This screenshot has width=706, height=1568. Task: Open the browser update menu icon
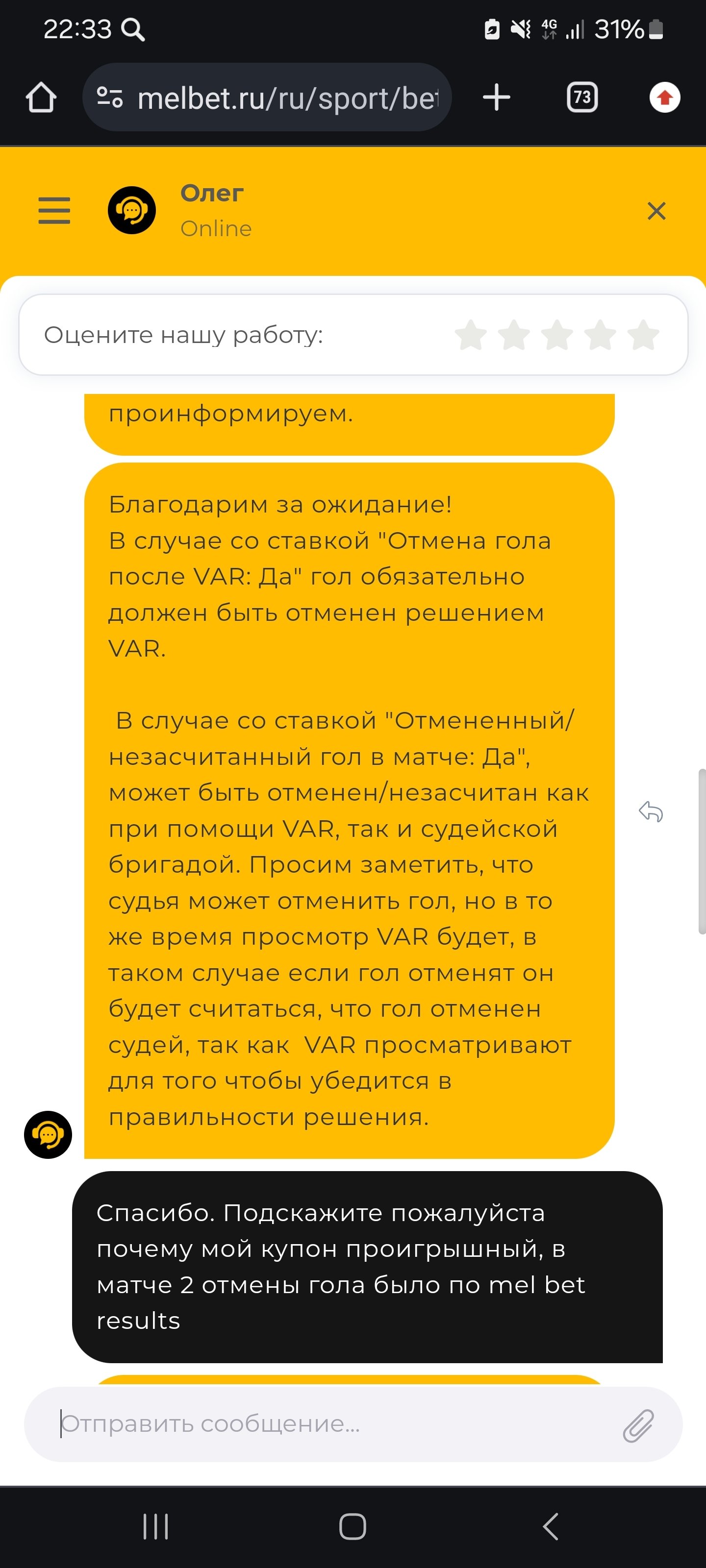pos(665,98)
